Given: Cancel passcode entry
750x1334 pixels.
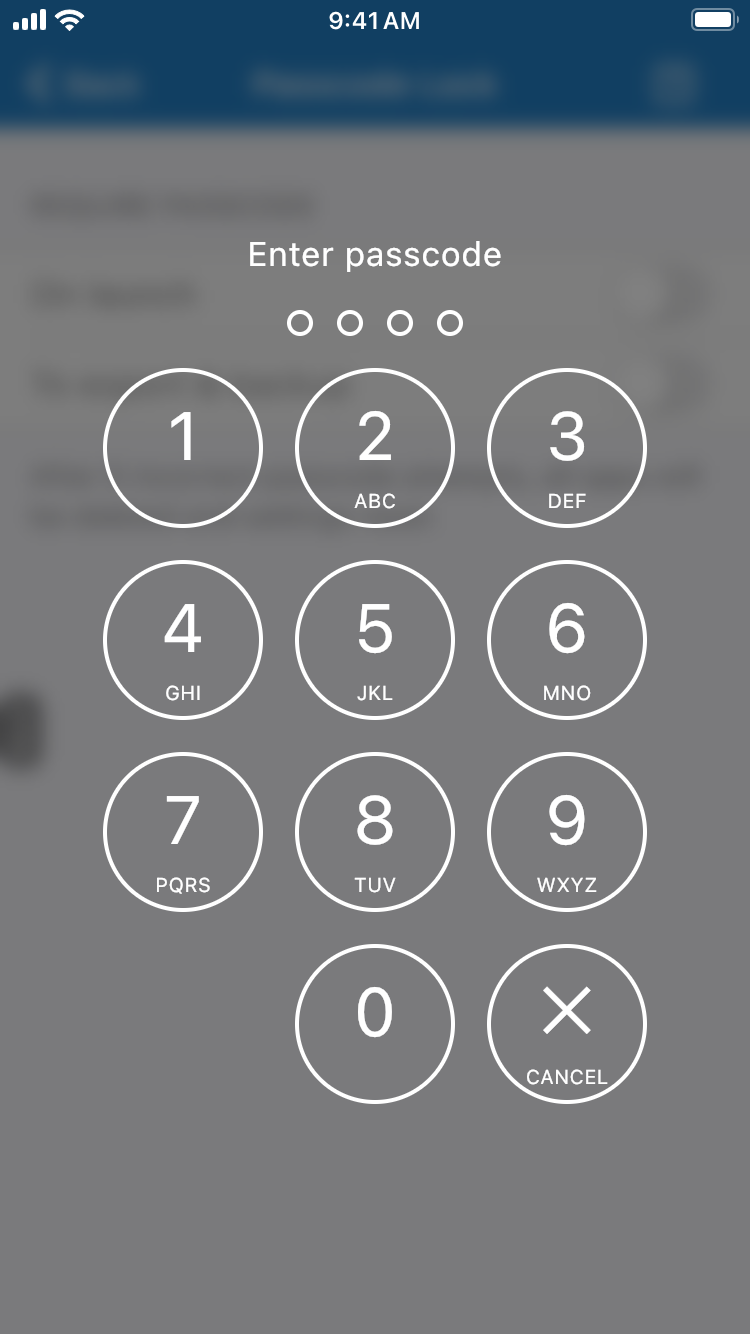Looking at the screenshot, I should point(567,1024).
